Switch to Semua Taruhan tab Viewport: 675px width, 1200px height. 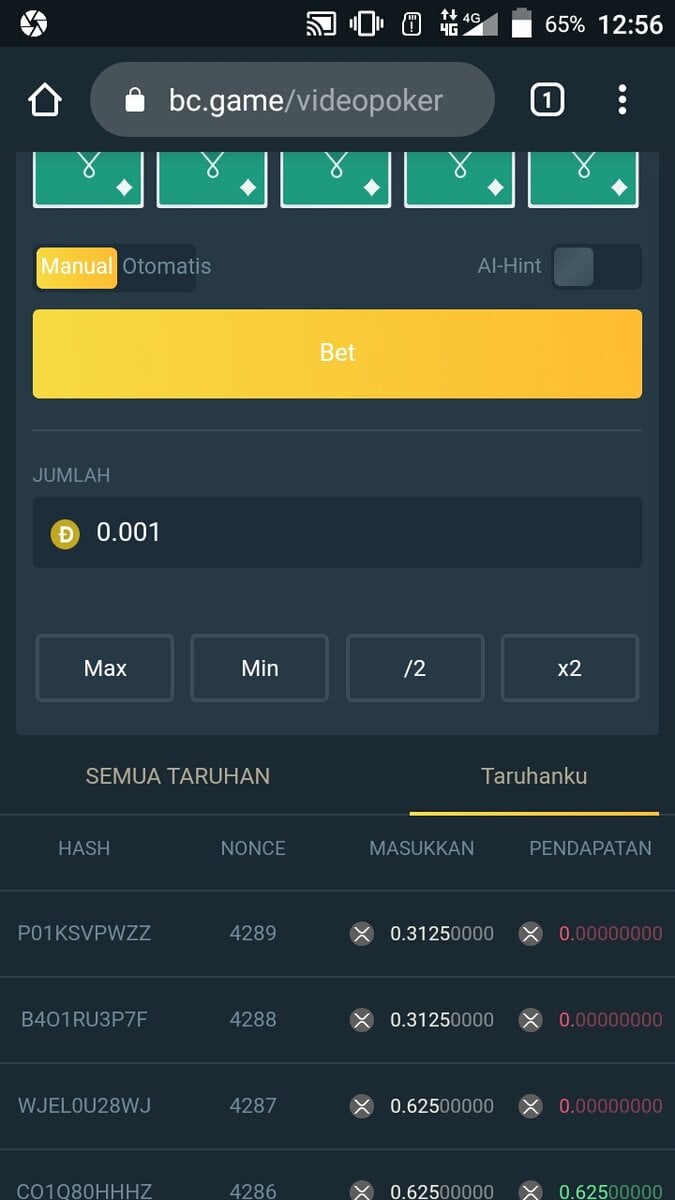point(178,776)
